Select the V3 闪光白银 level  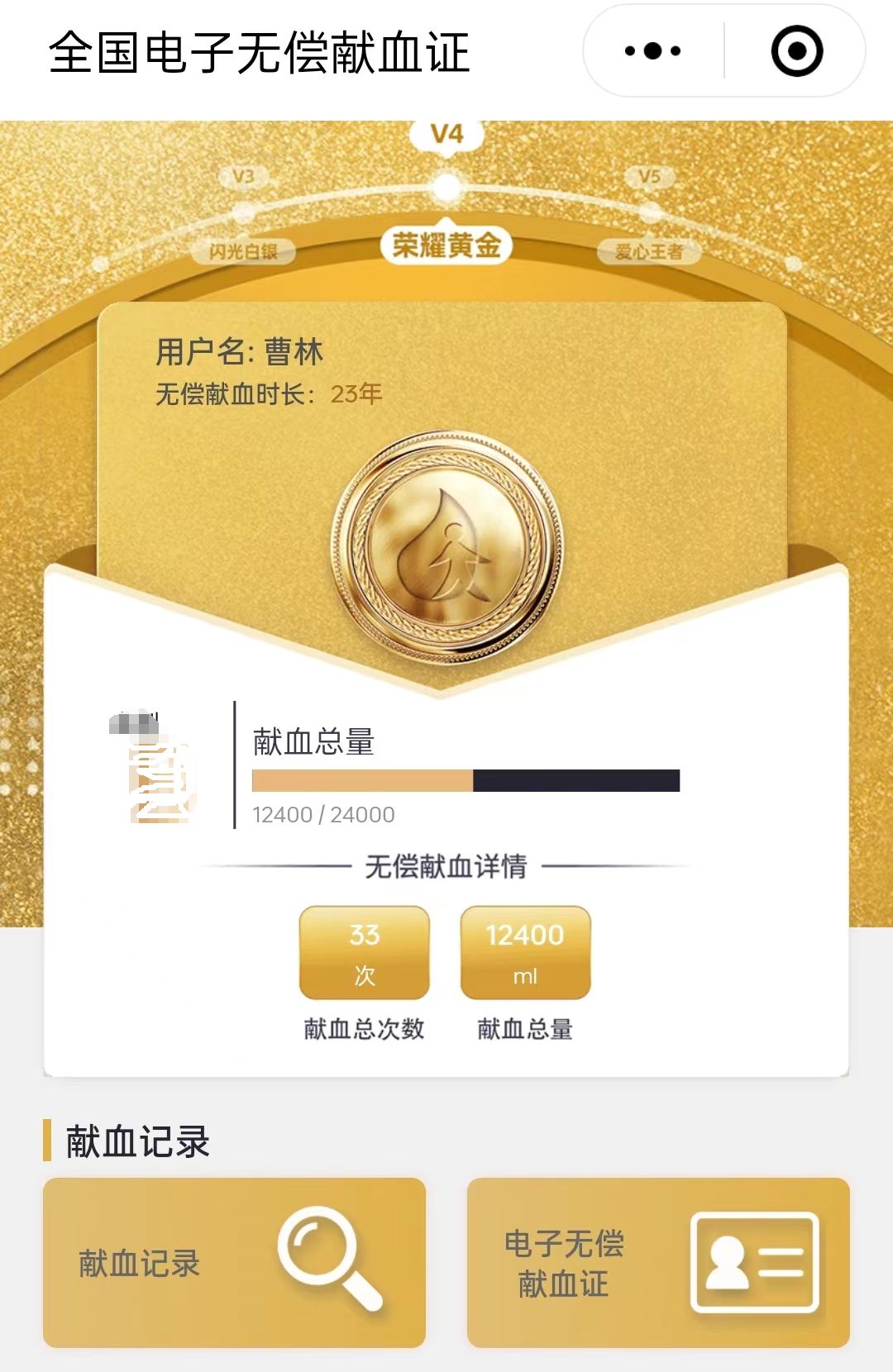(243, 250)
